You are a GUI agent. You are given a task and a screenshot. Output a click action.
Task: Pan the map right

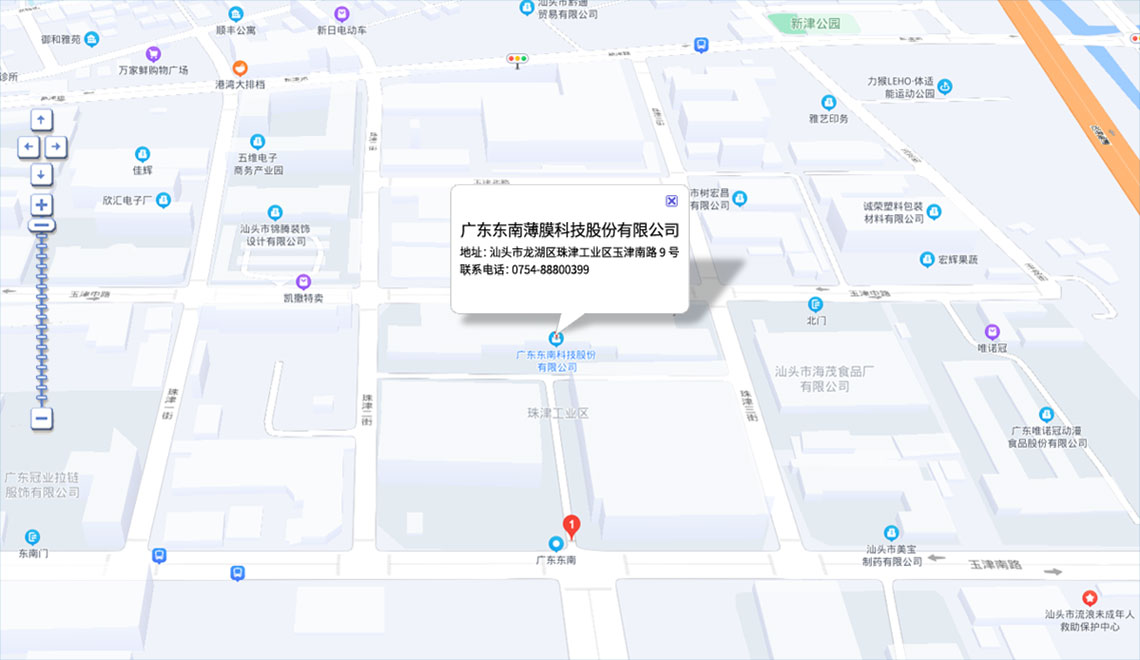(55, 147)
